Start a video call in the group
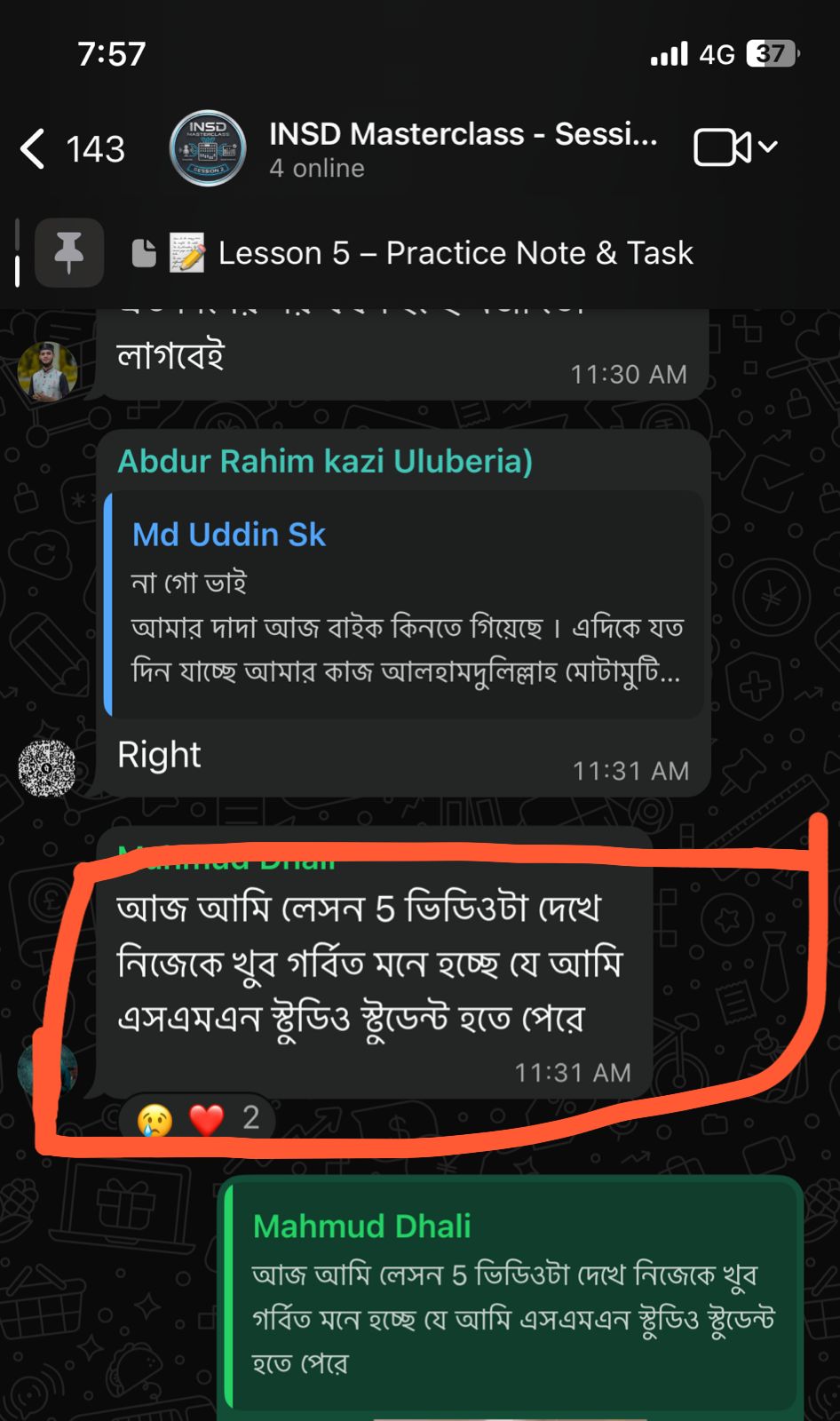Image resolution: width=840 pixels, height=1421 pixels. [721, 146]
